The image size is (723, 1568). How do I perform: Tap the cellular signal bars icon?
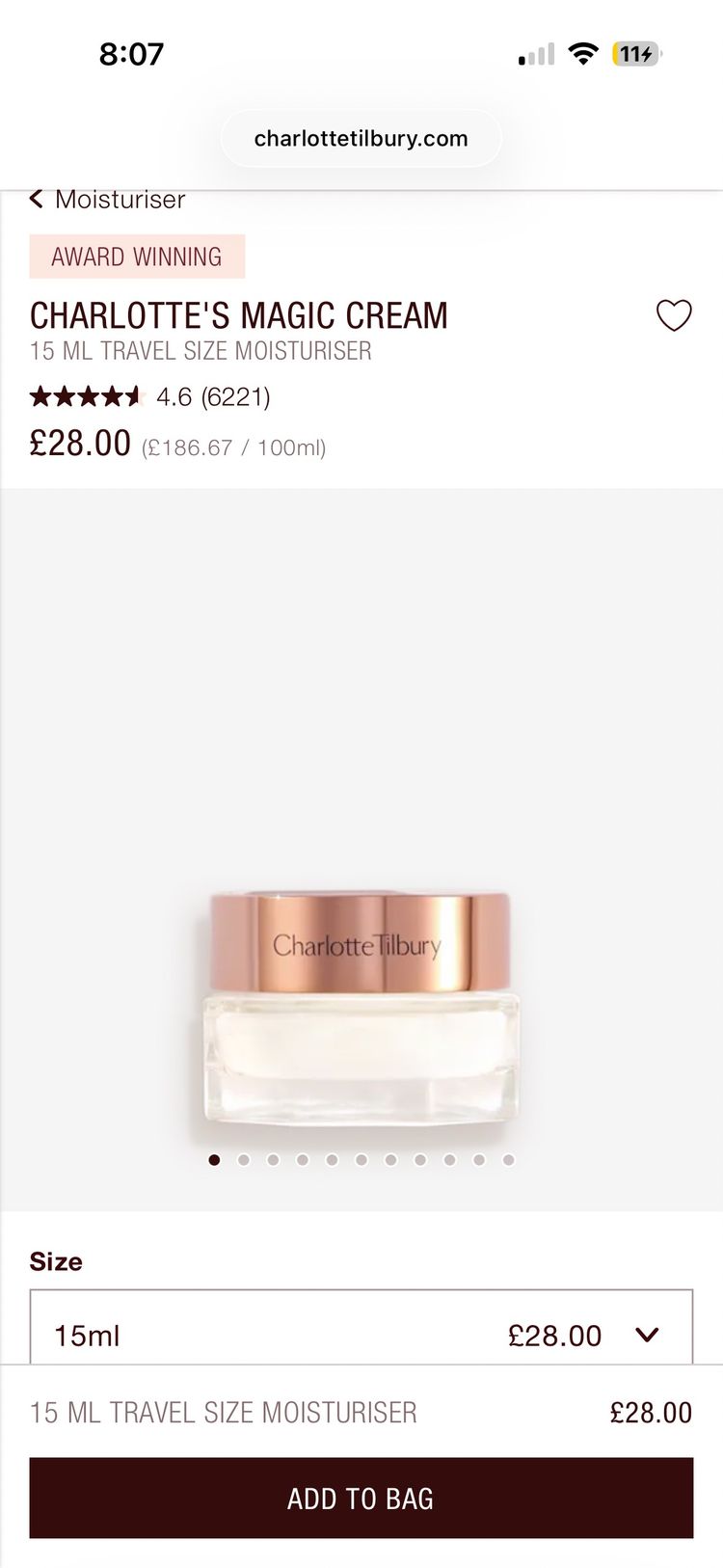(536, 55)
